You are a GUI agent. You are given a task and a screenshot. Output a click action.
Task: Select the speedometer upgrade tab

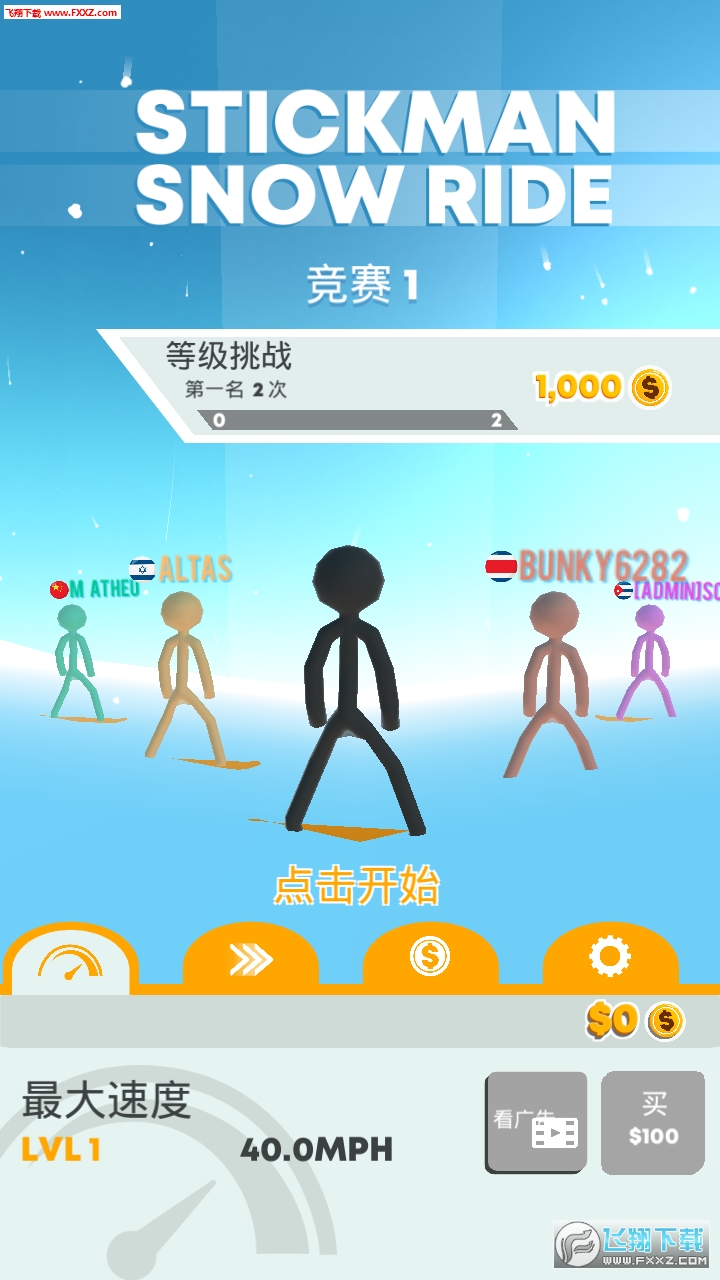[70, 960]
